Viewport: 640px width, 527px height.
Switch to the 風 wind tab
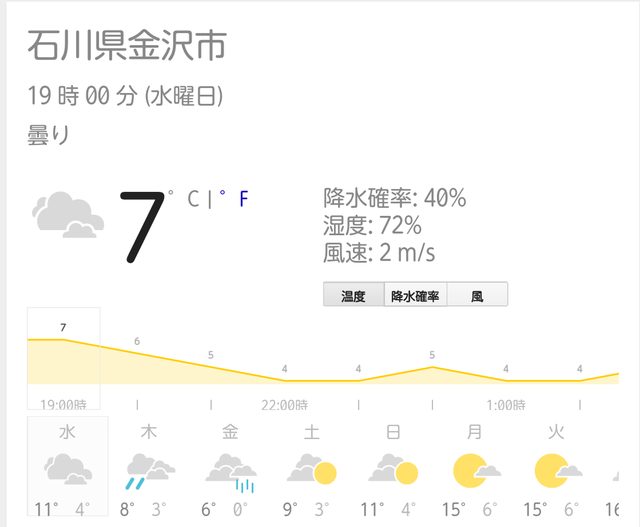pyautogui.click(x=477, y=295)
